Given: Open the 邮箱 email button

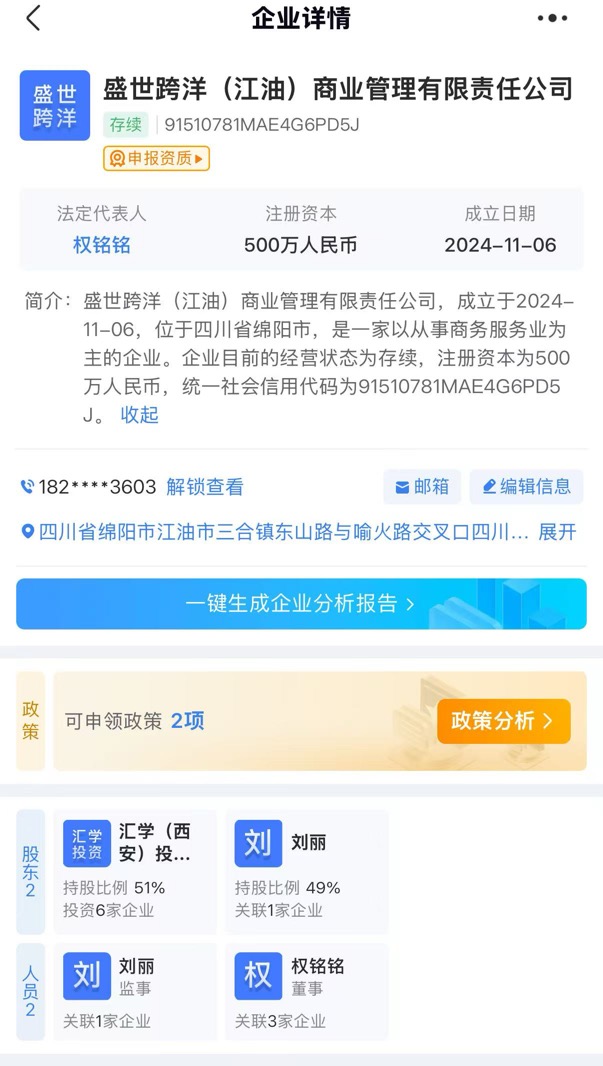Looking at the screenshot, I should tap(421, 487).
